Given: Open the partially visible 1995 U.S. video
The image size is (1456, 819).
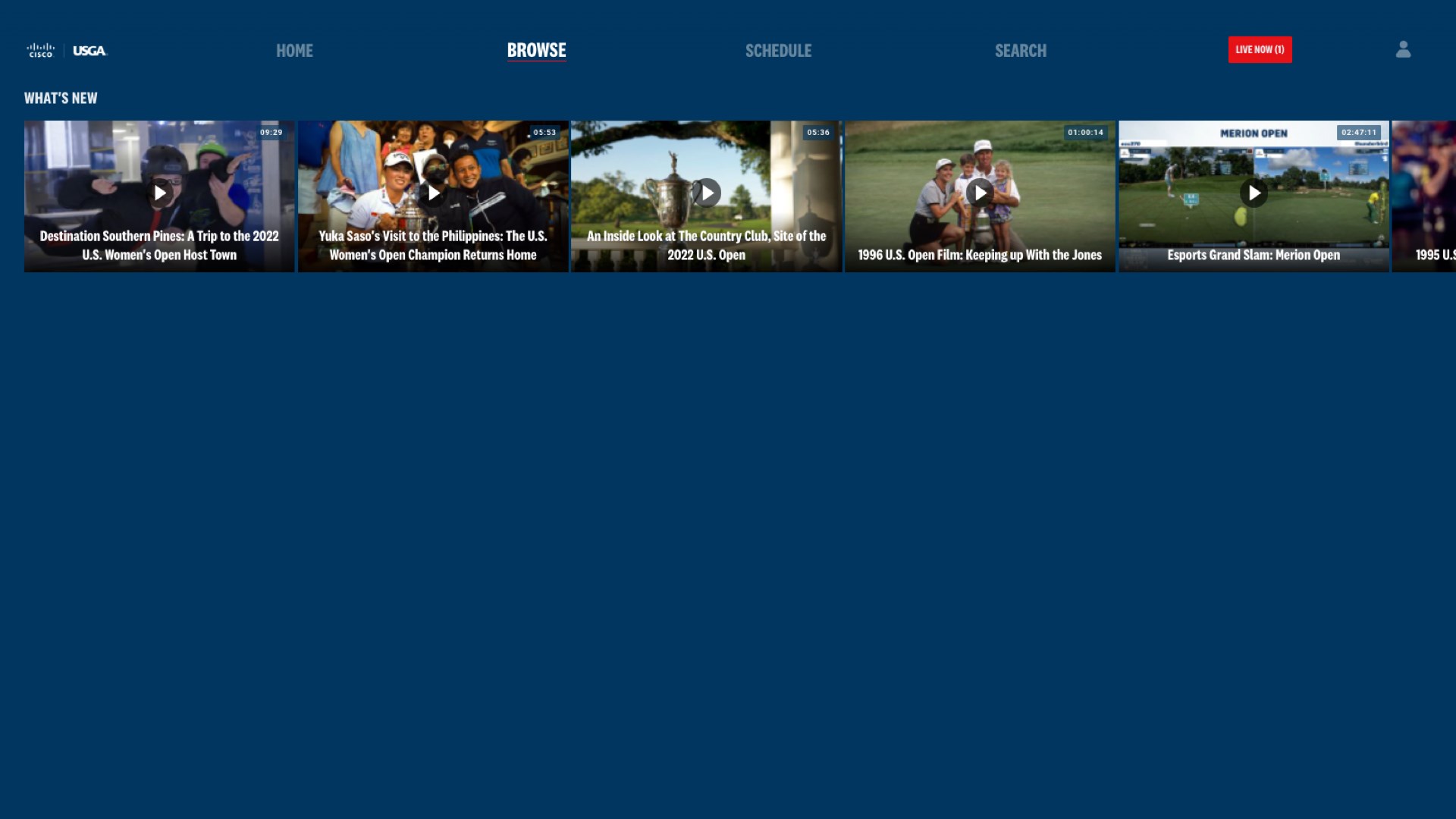Looking at the screenshot, I should pyautogui.click(x=1426, y=196).
